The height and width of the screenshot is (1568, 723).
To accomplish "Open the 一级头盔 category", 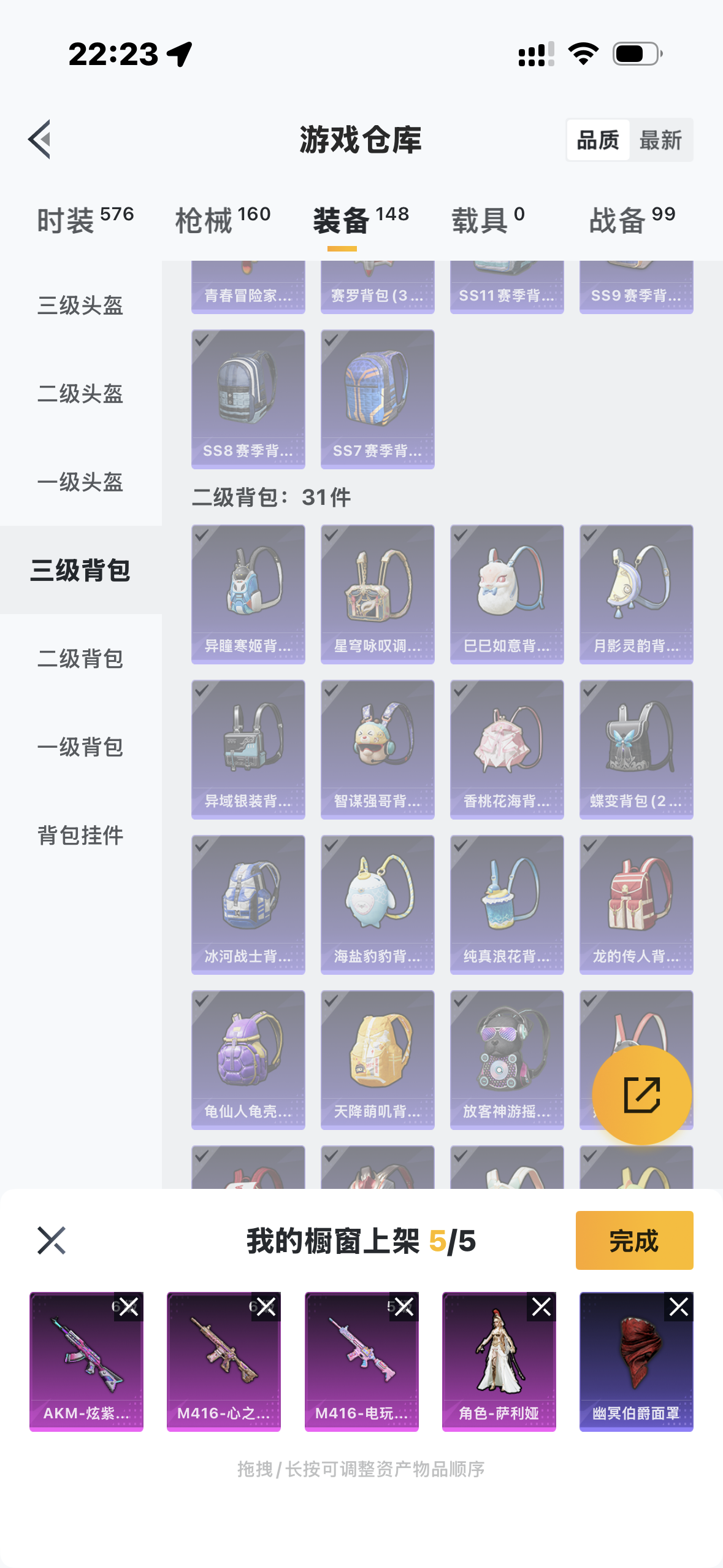I will pos(80,482).
